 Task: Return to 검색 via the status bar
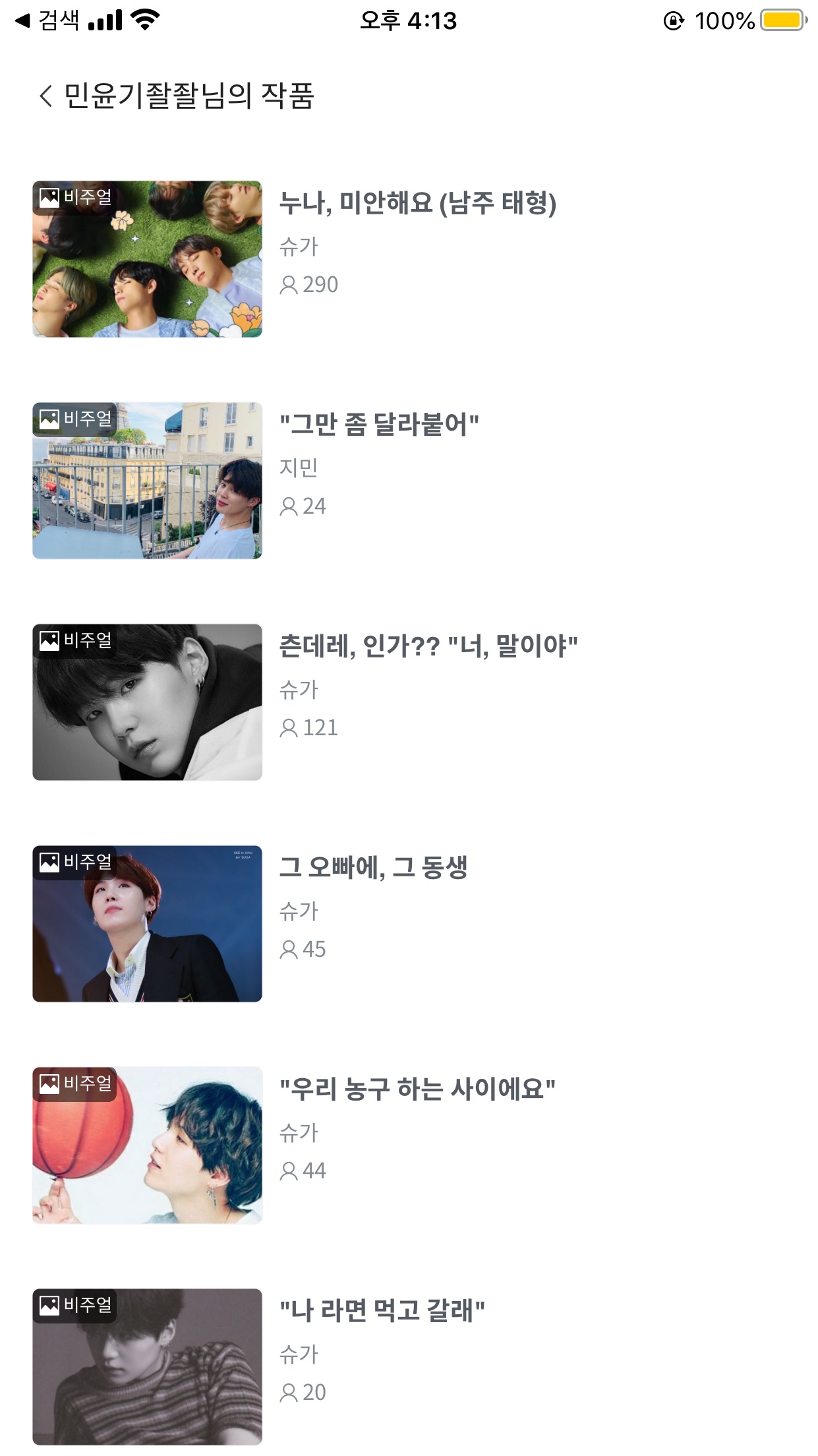tap(47, 20)
